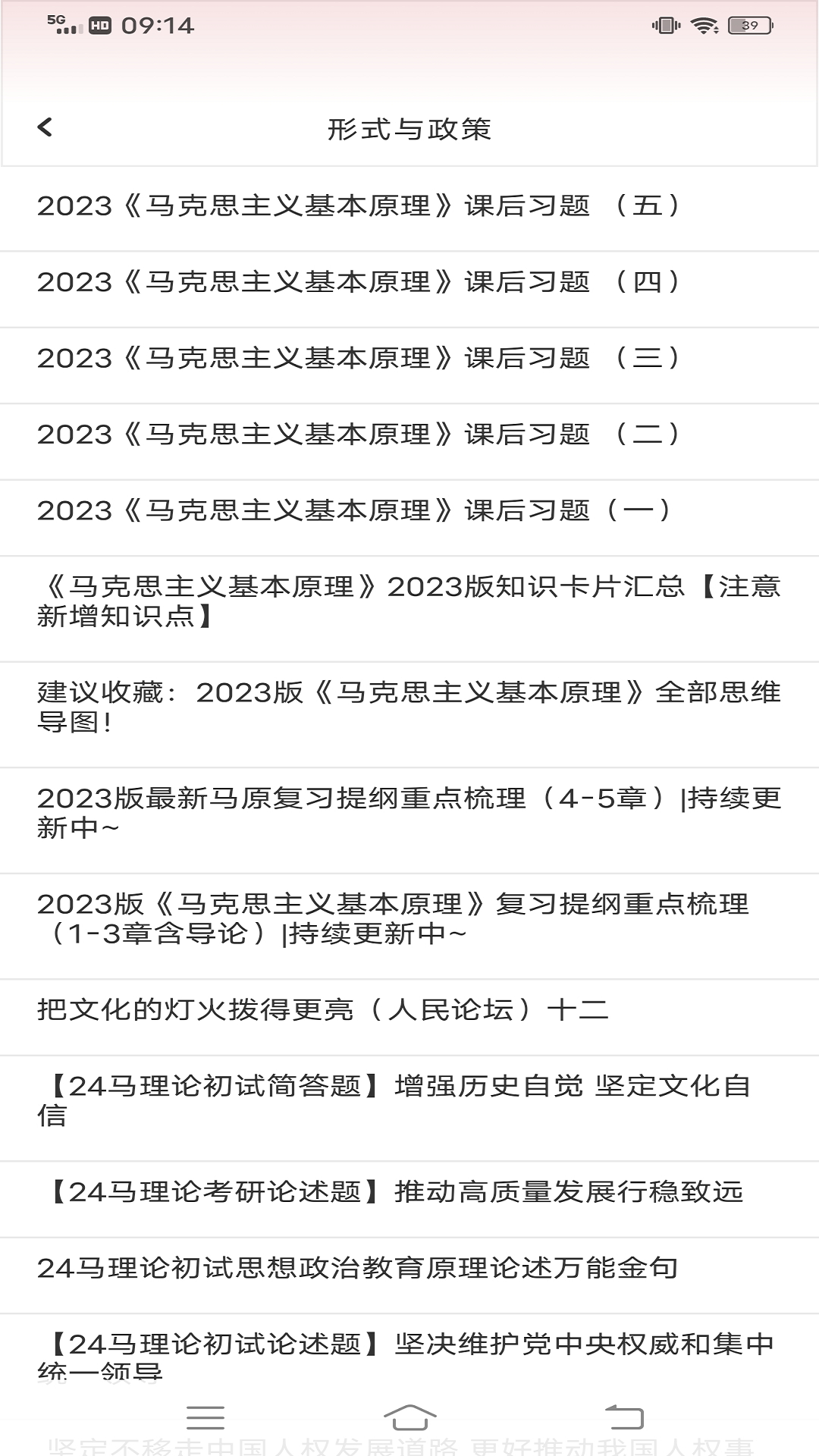Tap the 形式与政策 title
Image resolution: width=819 pixels, height=1456 pixels.
coord(409,127)
